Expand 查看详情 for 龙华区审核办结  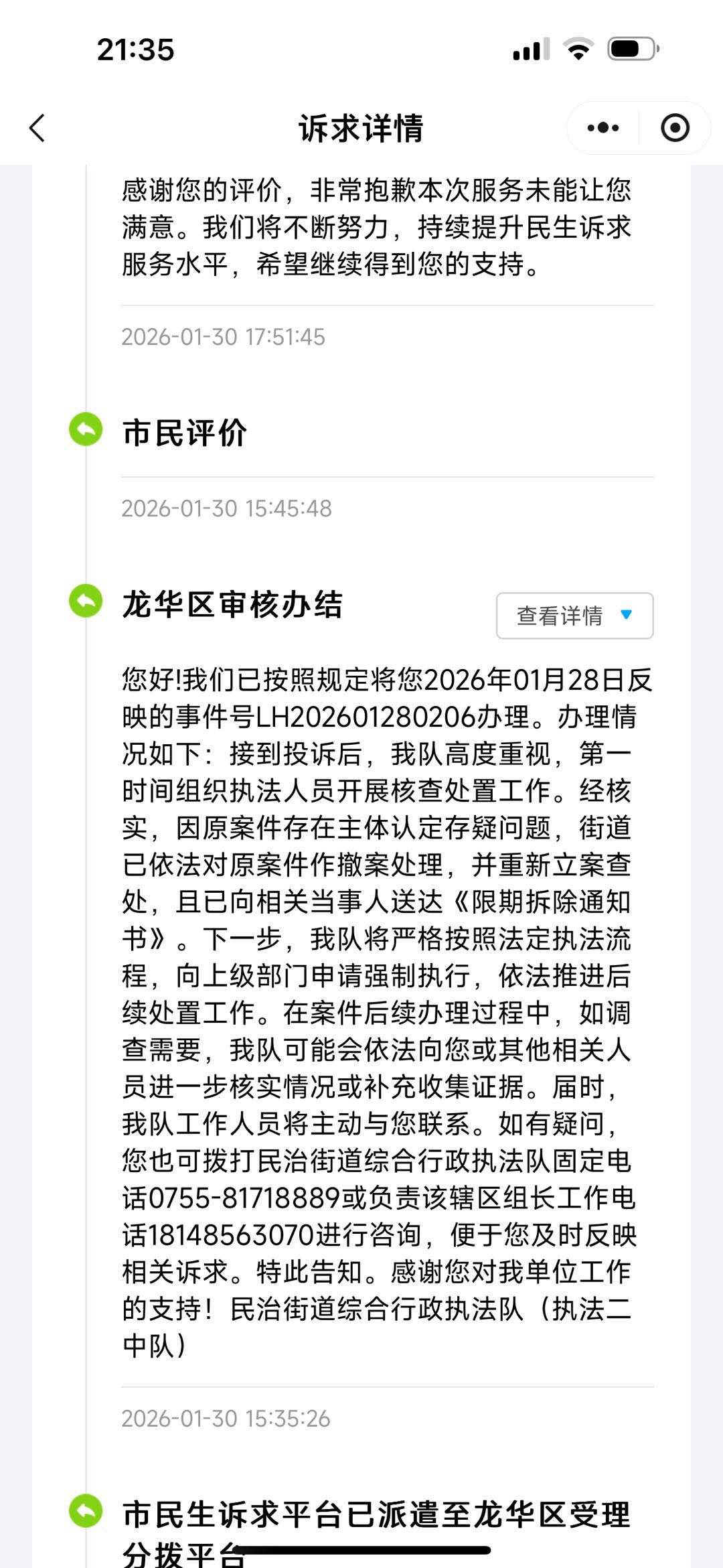(x=574, y=616)
